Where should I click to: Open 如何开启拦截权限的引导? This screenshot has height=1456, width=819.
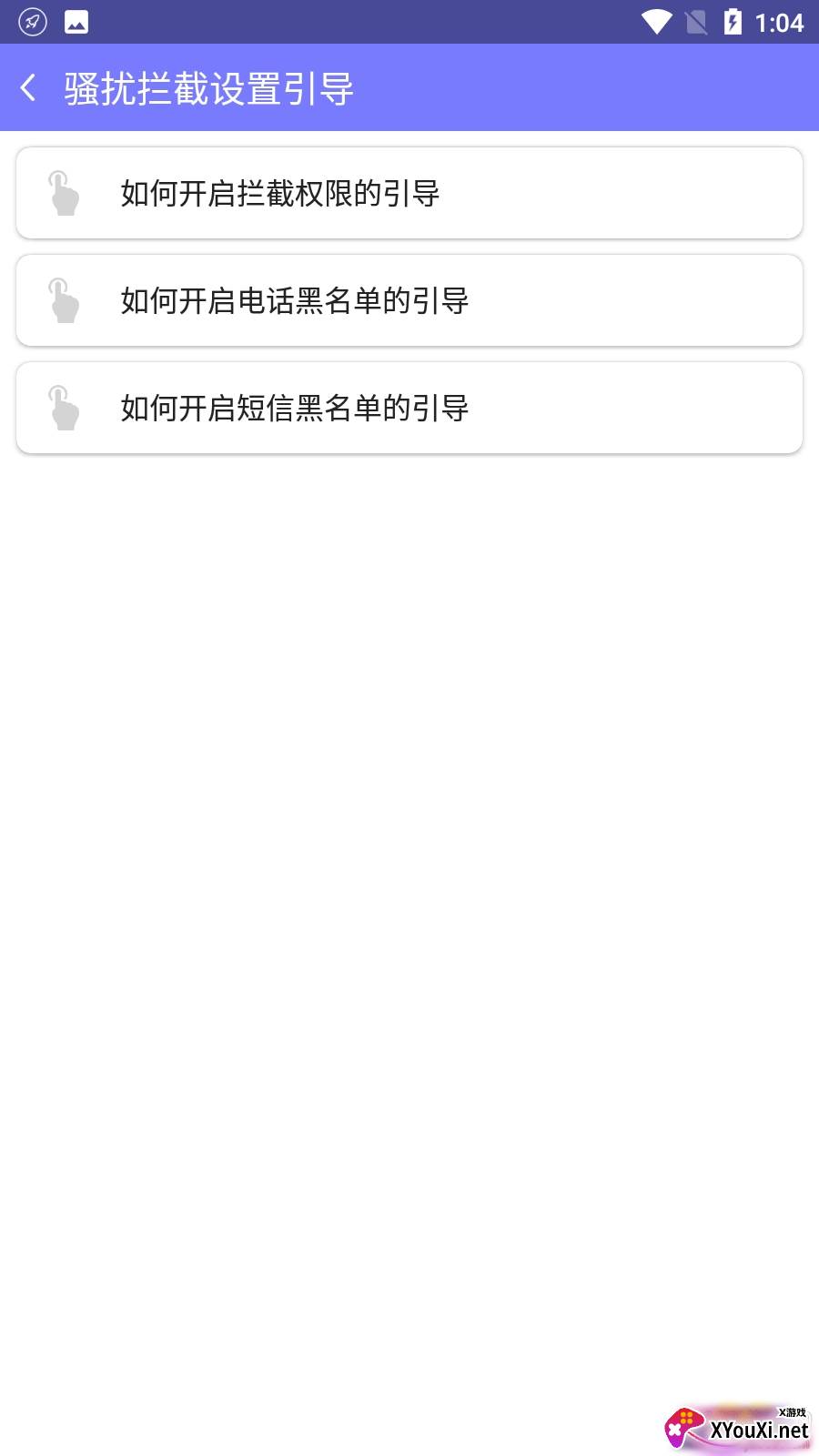tap(409, 193)
